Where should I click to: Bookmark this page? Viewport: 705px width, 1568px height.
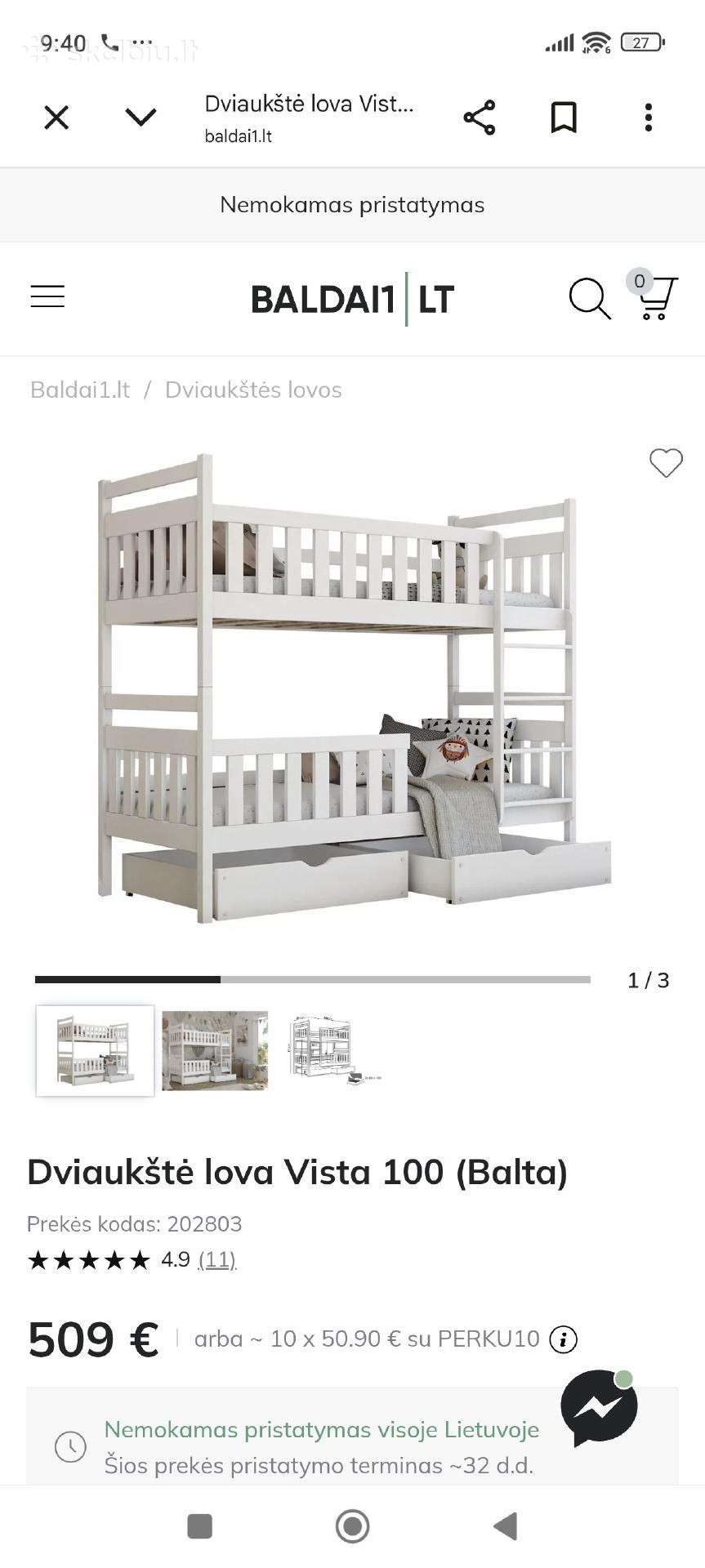click(564, 118)
